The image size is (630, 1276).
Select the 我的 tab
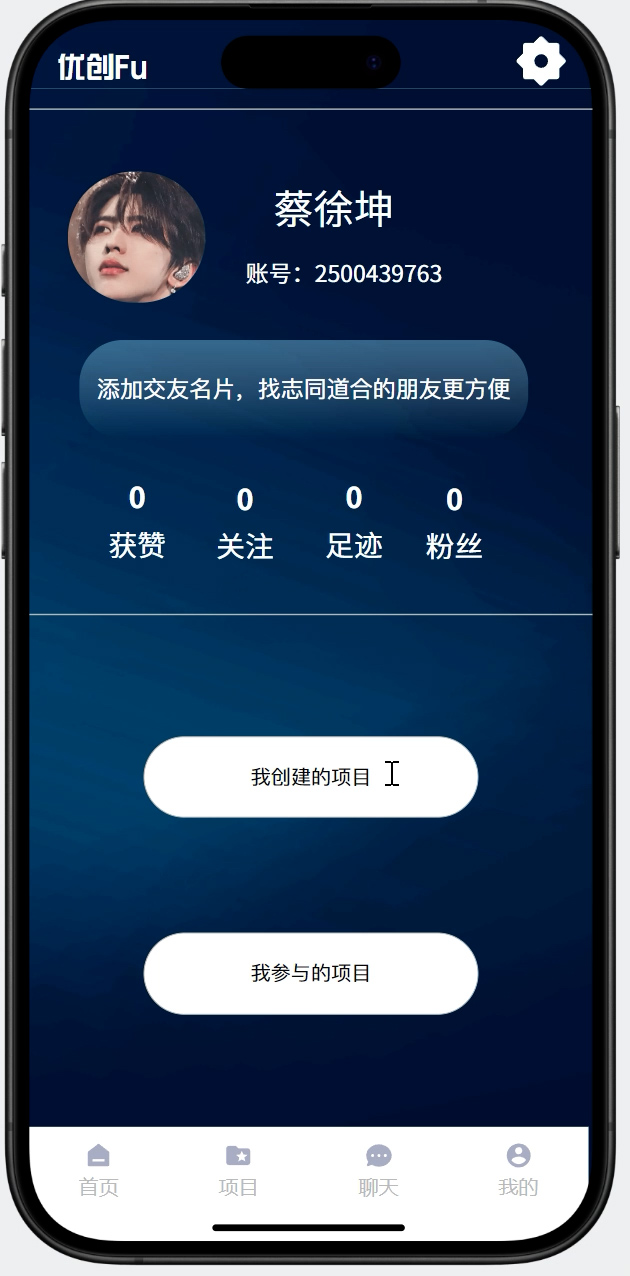point(518,1170)
